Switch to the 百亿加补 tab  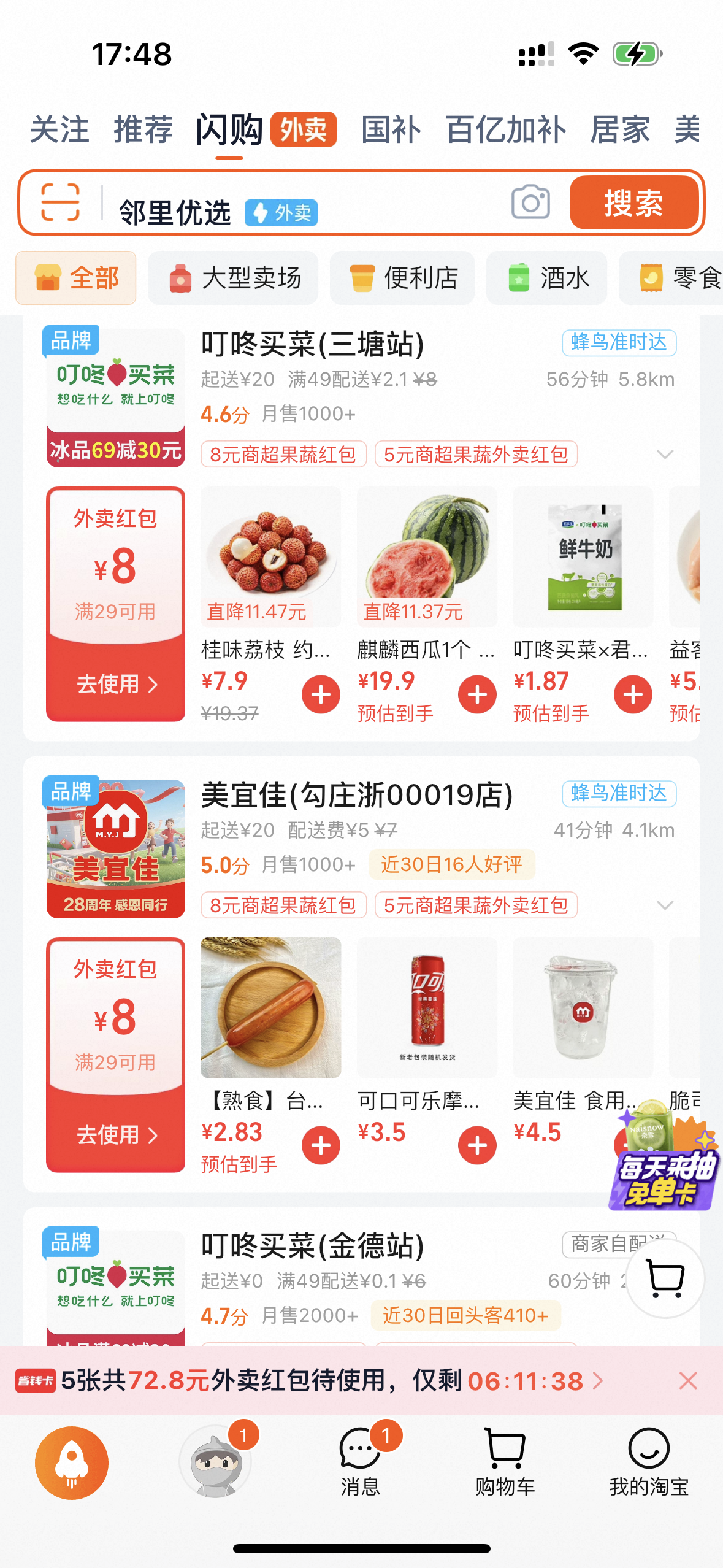(505, 129)
